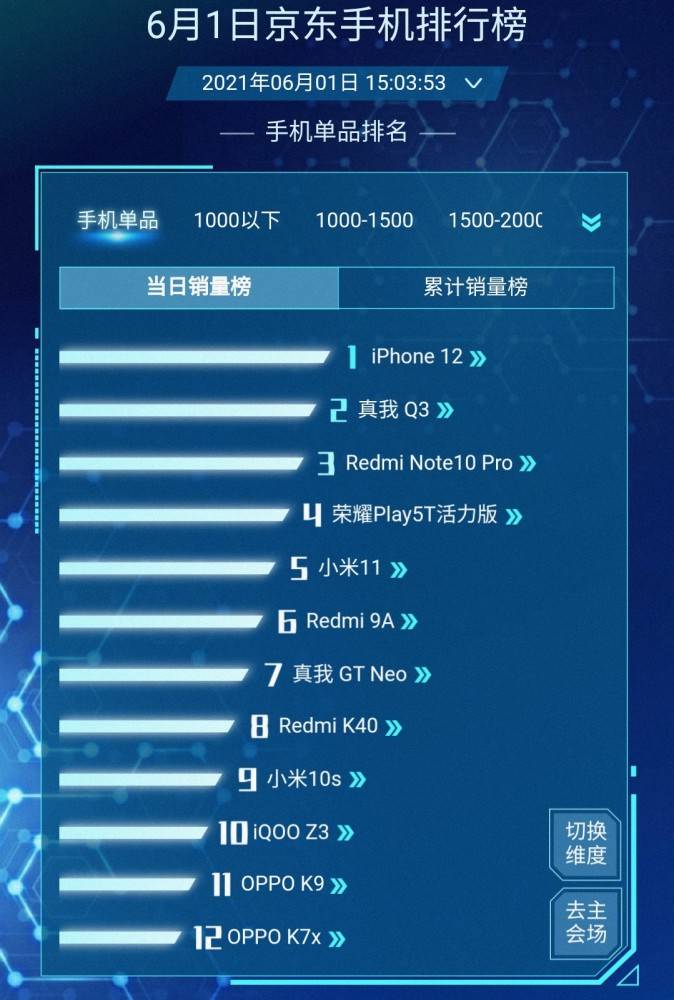Switch to the 1000以下 price tab

coord(237,220)
